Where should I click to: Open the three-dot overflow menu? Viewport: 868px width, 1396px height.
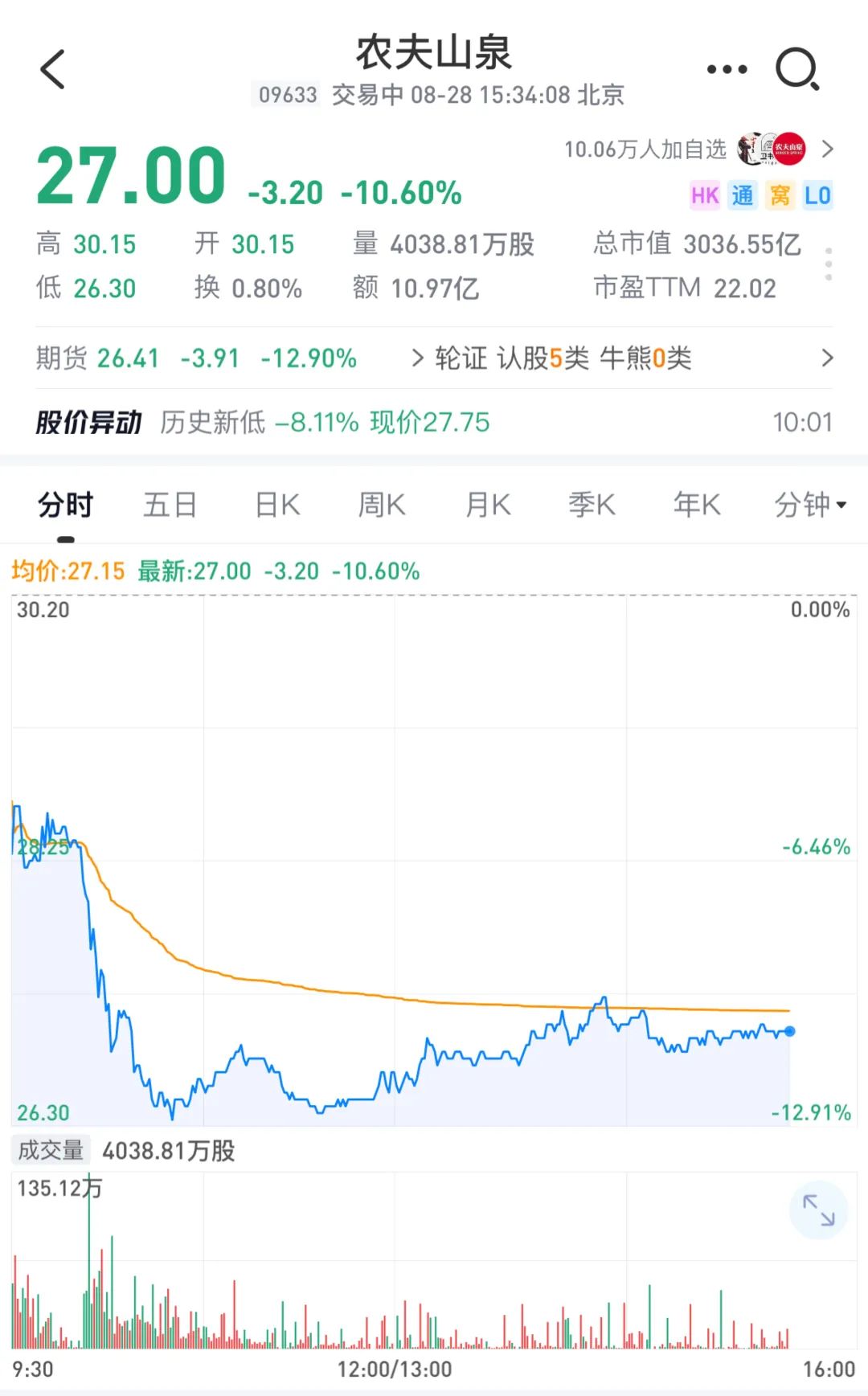[x=727, y=70]
